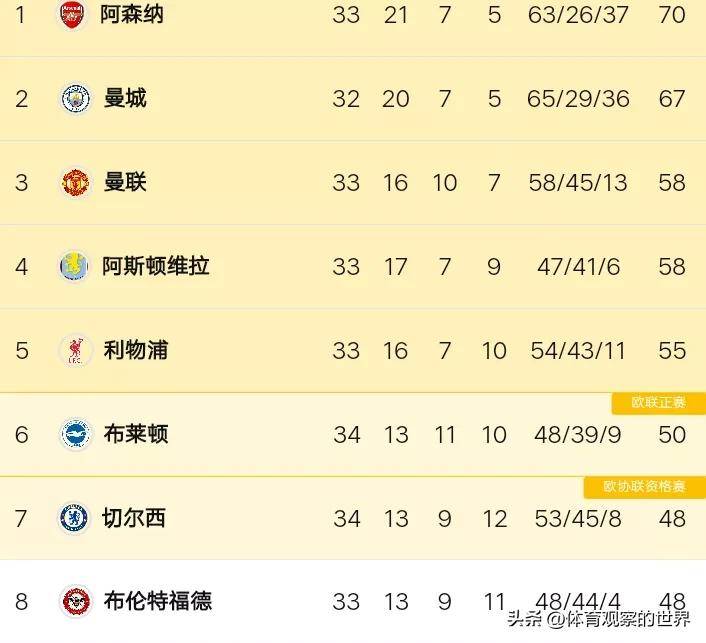The height and width of the screenshot is (643, 706).
Task: Open the 布伦特福德 team row
Action: coord(157,601)
